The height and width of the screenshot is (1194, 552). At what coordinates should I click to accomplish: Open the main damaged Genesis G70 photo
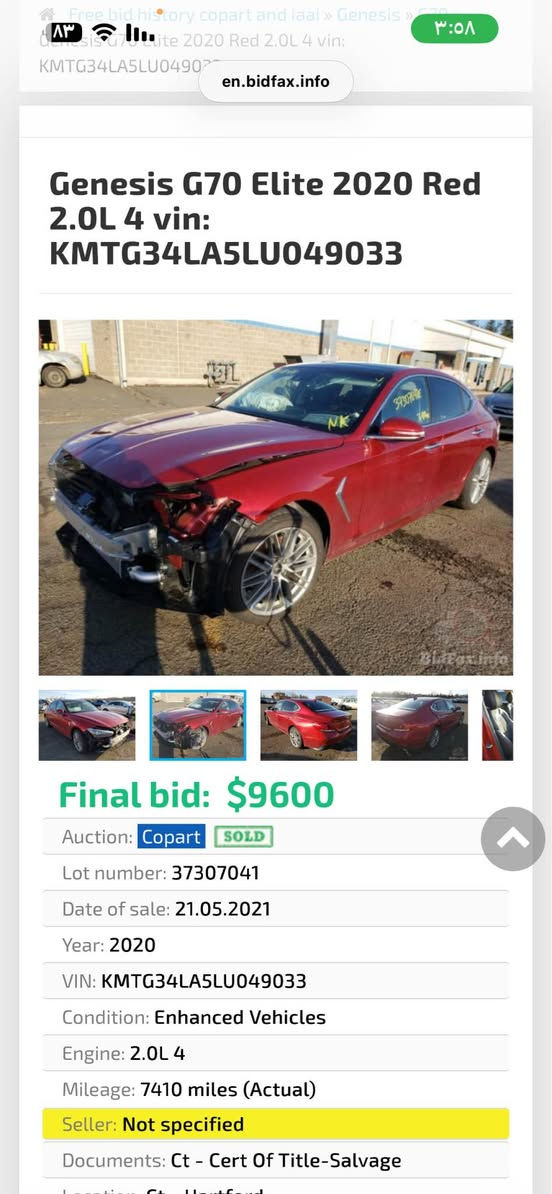tap(276, 497)
